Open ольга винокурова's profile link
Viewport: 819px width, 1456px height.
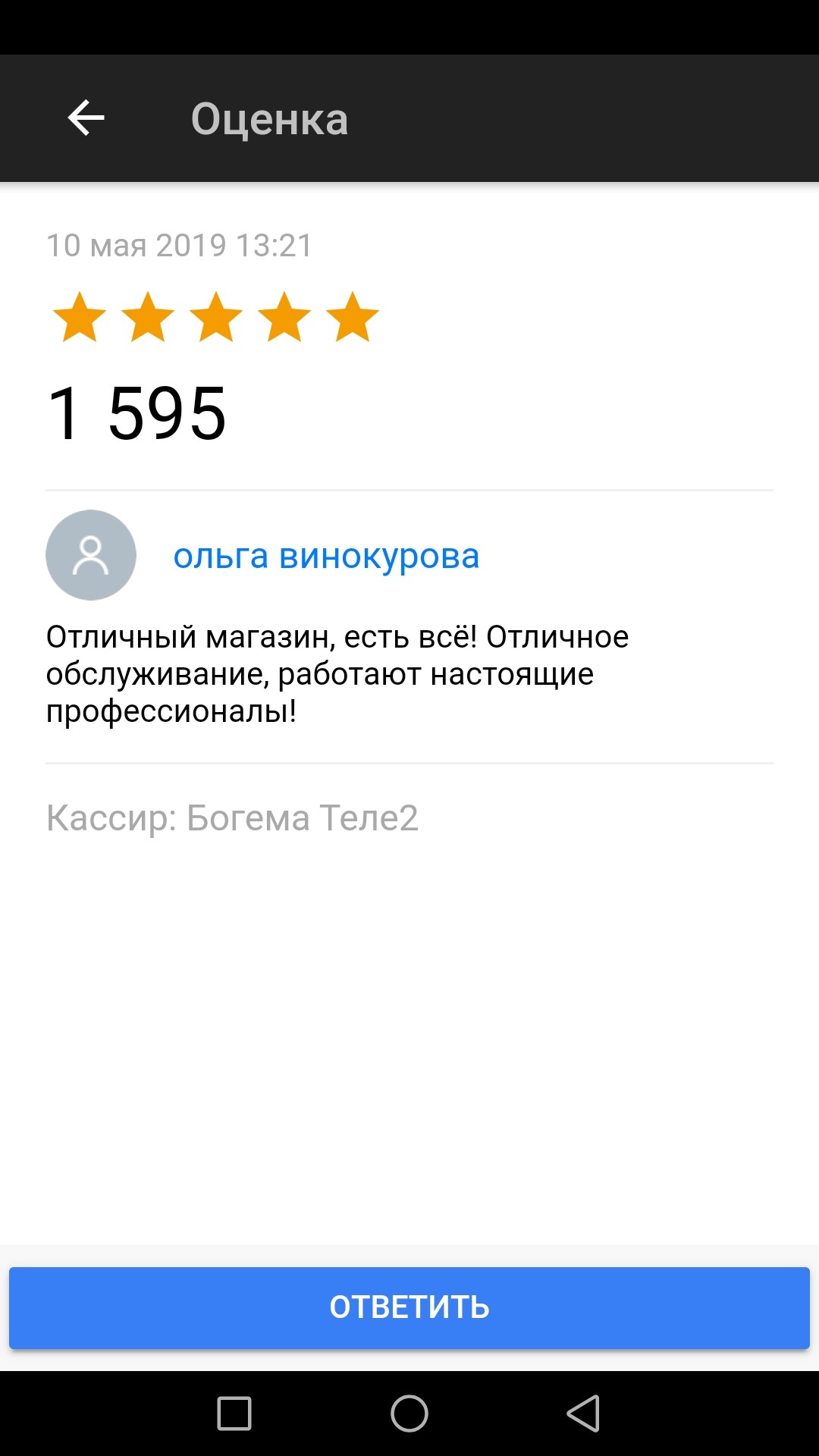[x=326, y=556]
